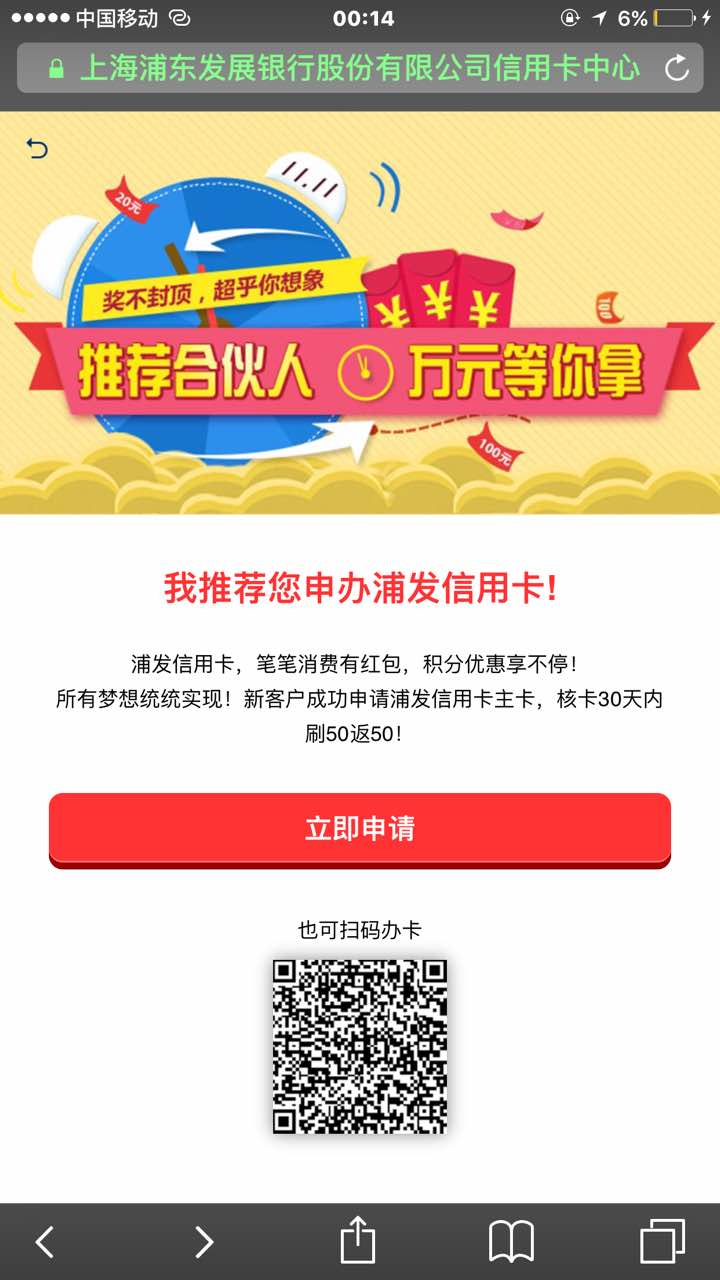Tap the back arrow on the banner
The width and height of the screenshot is (720, 1280).
pyautogui.click(x=37, y=149)
